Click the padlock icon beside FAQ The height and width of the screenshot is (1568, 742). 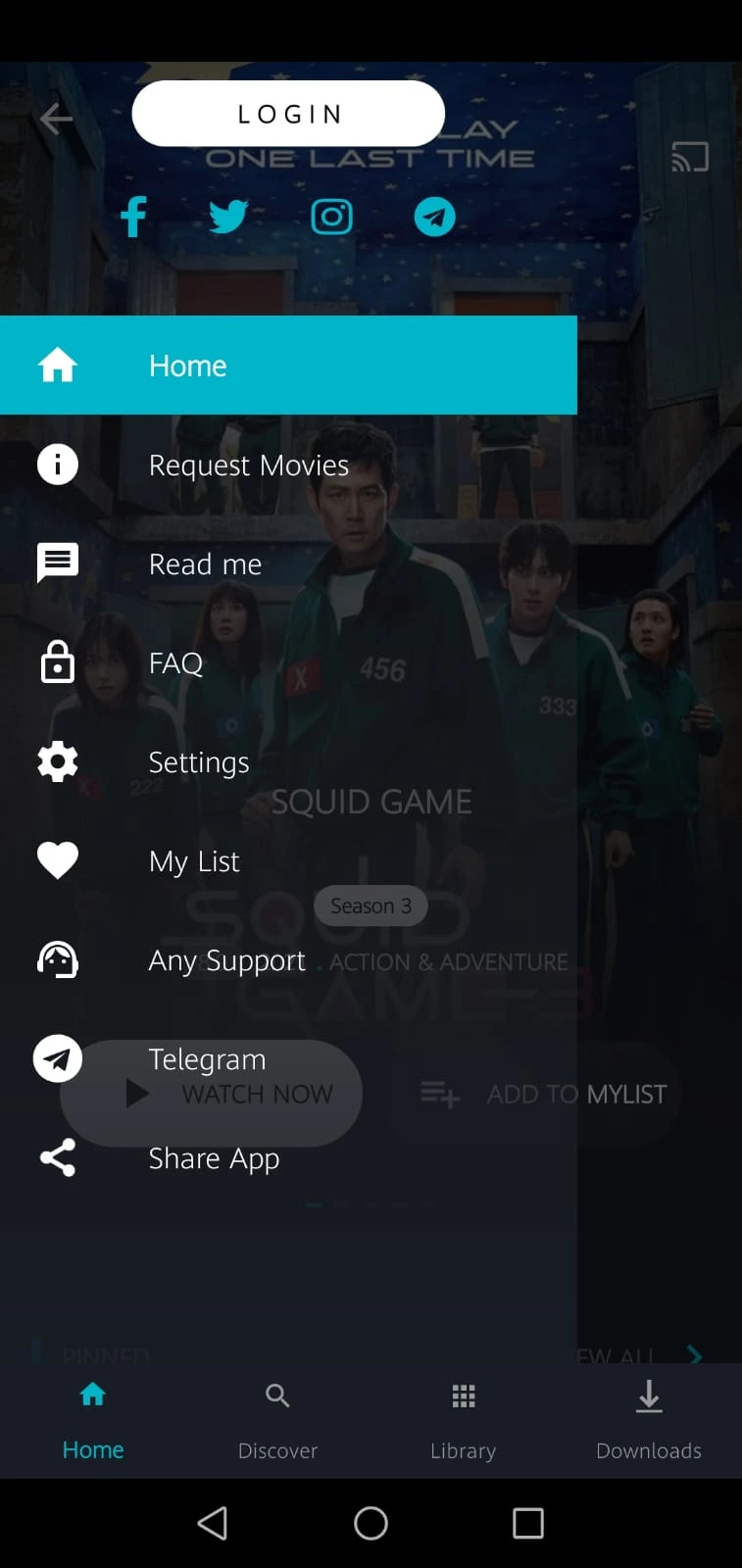click(x=58, y=661)
